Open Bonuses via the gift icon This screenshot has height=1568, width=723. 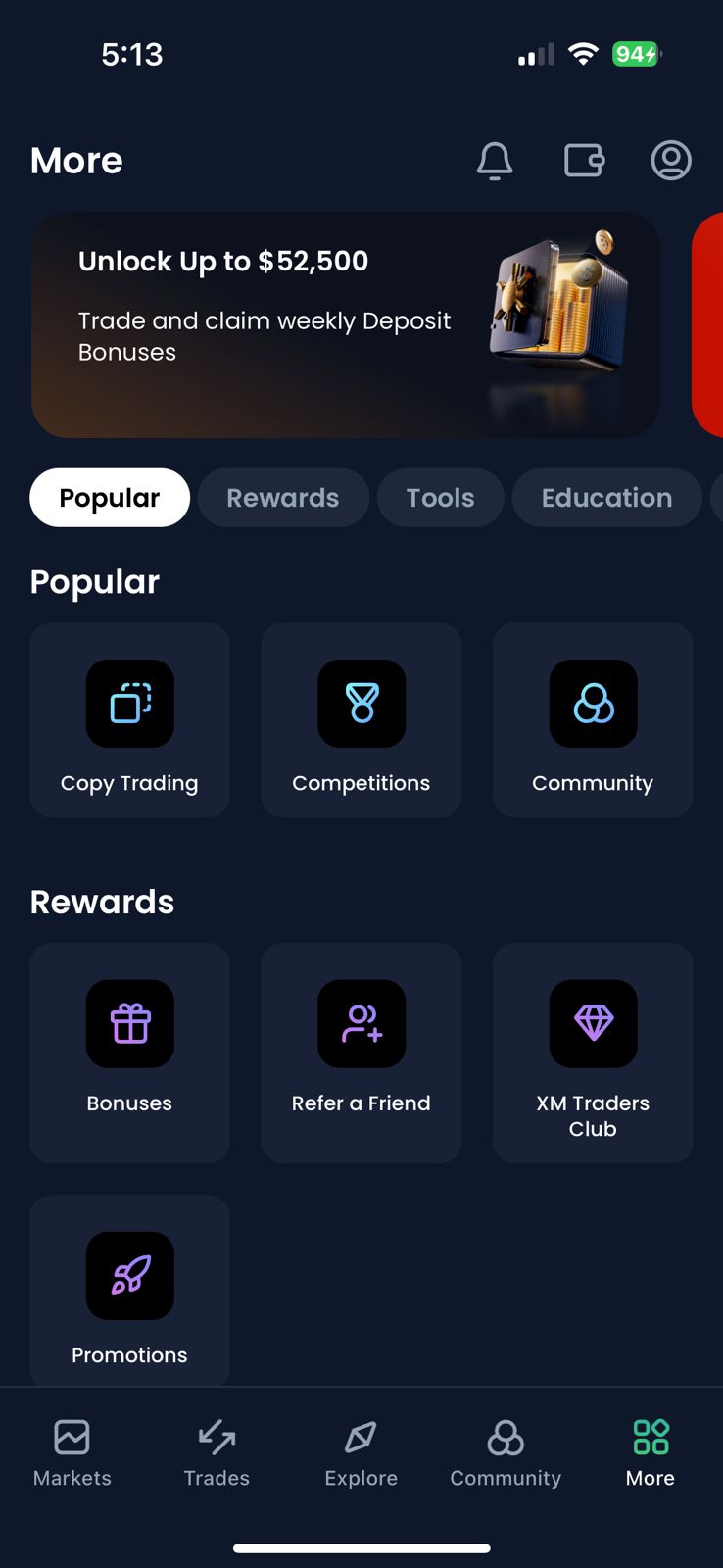pos(129,1024)
